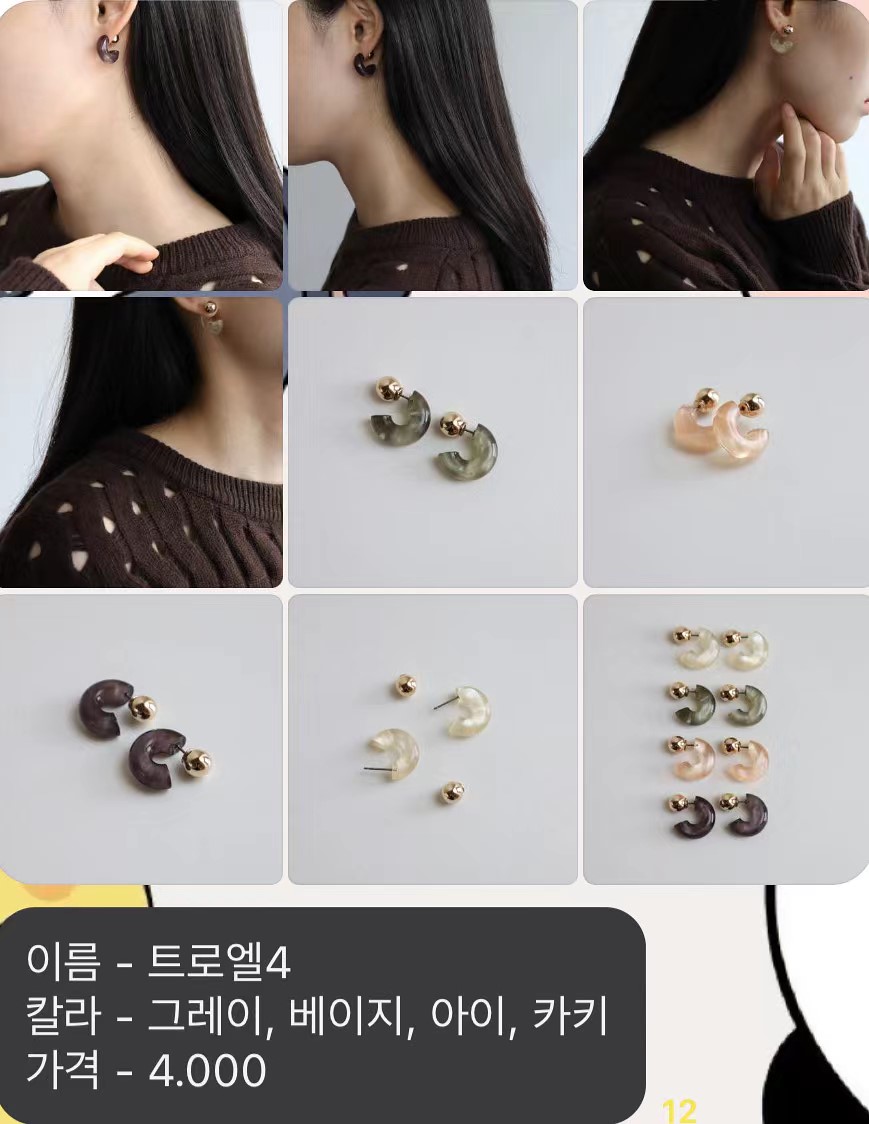Open the photo of the model touching her chin

(x=726, y=145)
